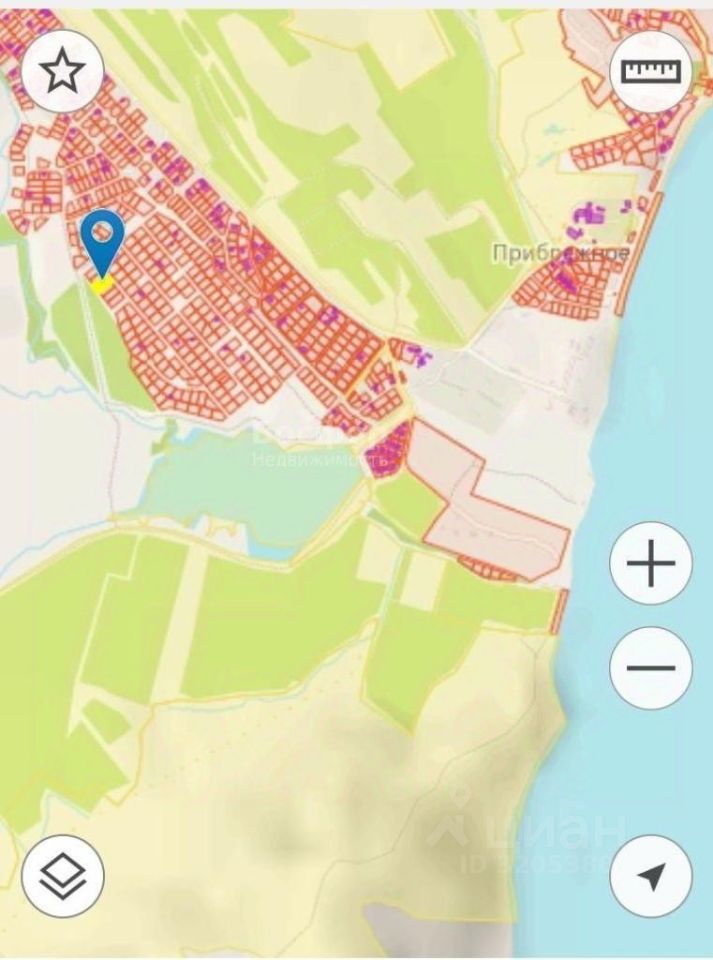Image resolution: width=713 pixels, height=960 pixels.
Task: Activate the ruler measurement tool
Action: tap(651, 71)
